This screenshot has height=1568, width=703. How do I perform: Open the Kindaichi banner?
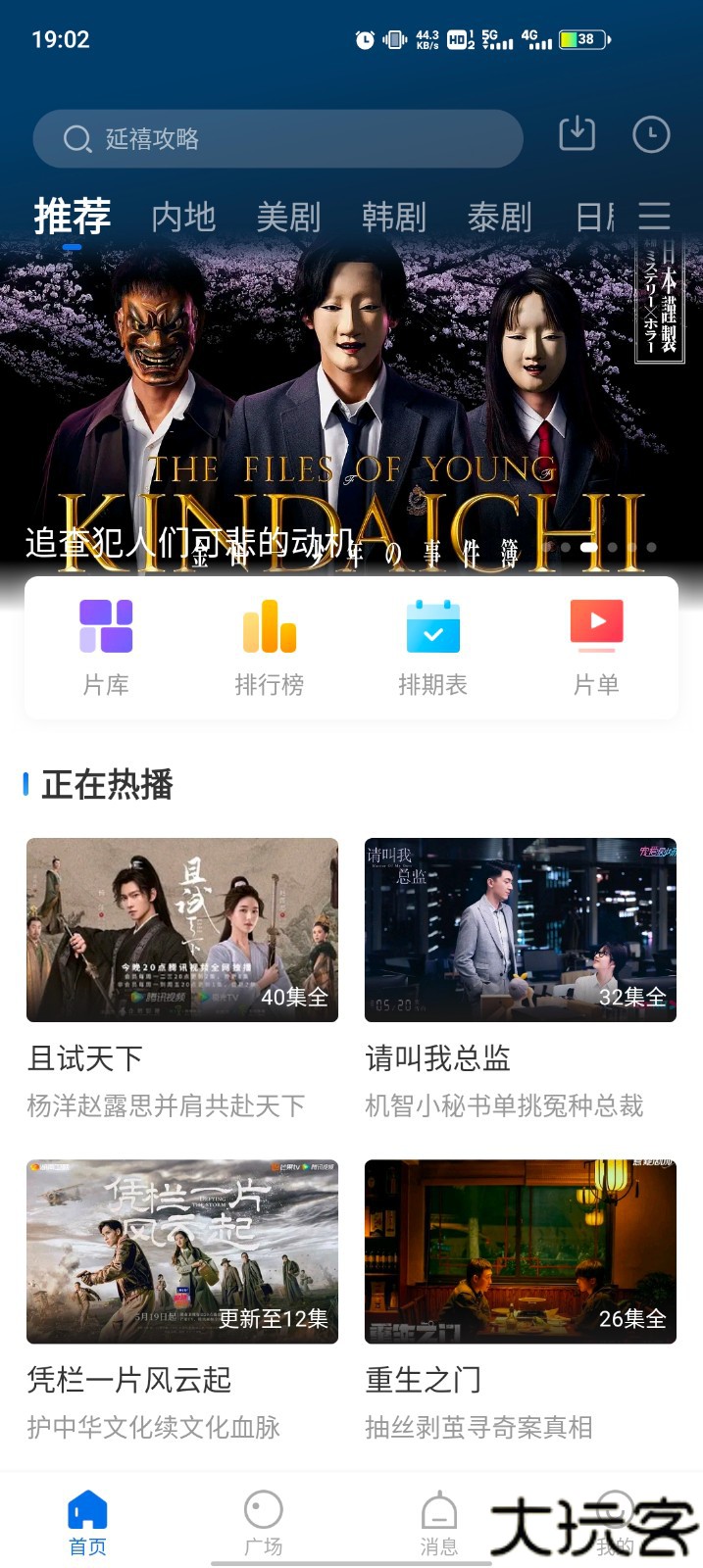pos(351,392)
